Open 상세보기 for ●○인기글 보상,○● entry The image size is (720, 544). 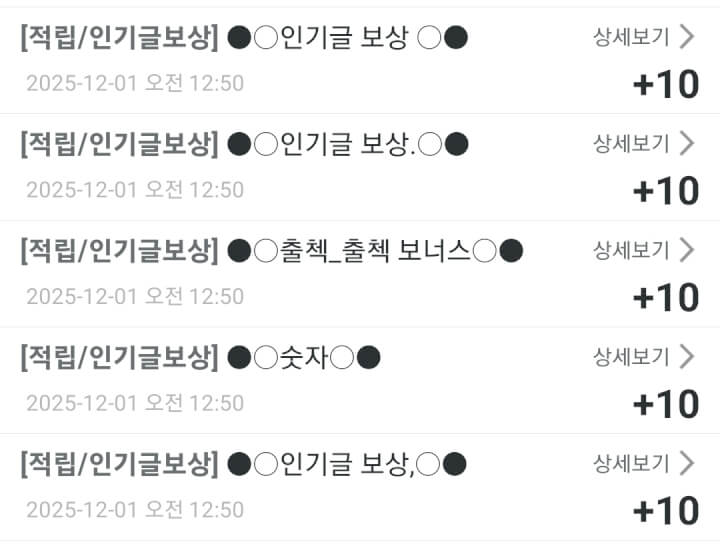tap(643, 464)
